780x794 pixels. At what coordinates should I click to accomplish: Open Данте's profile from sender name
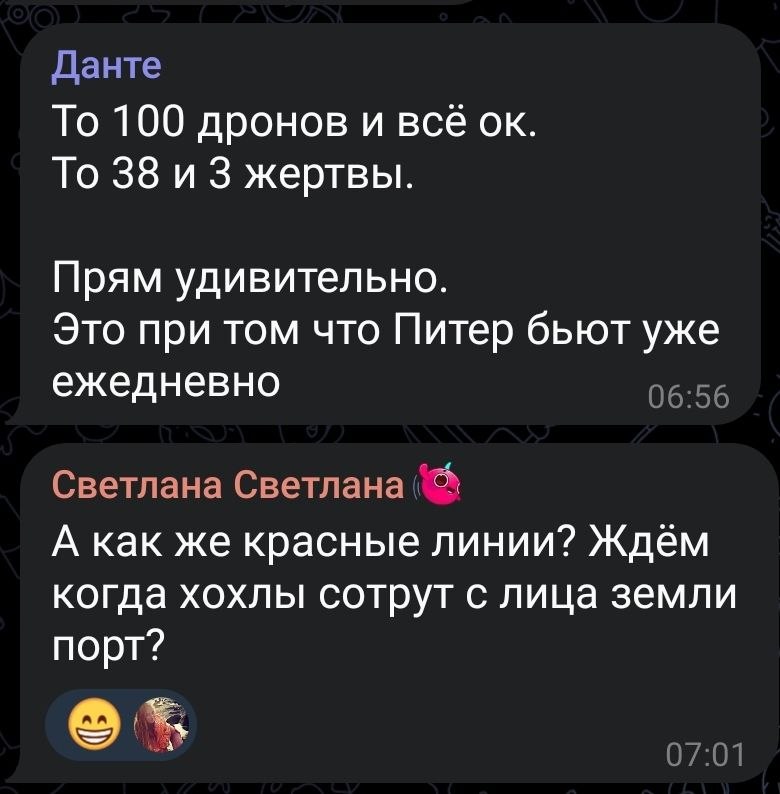click(105, 66)
